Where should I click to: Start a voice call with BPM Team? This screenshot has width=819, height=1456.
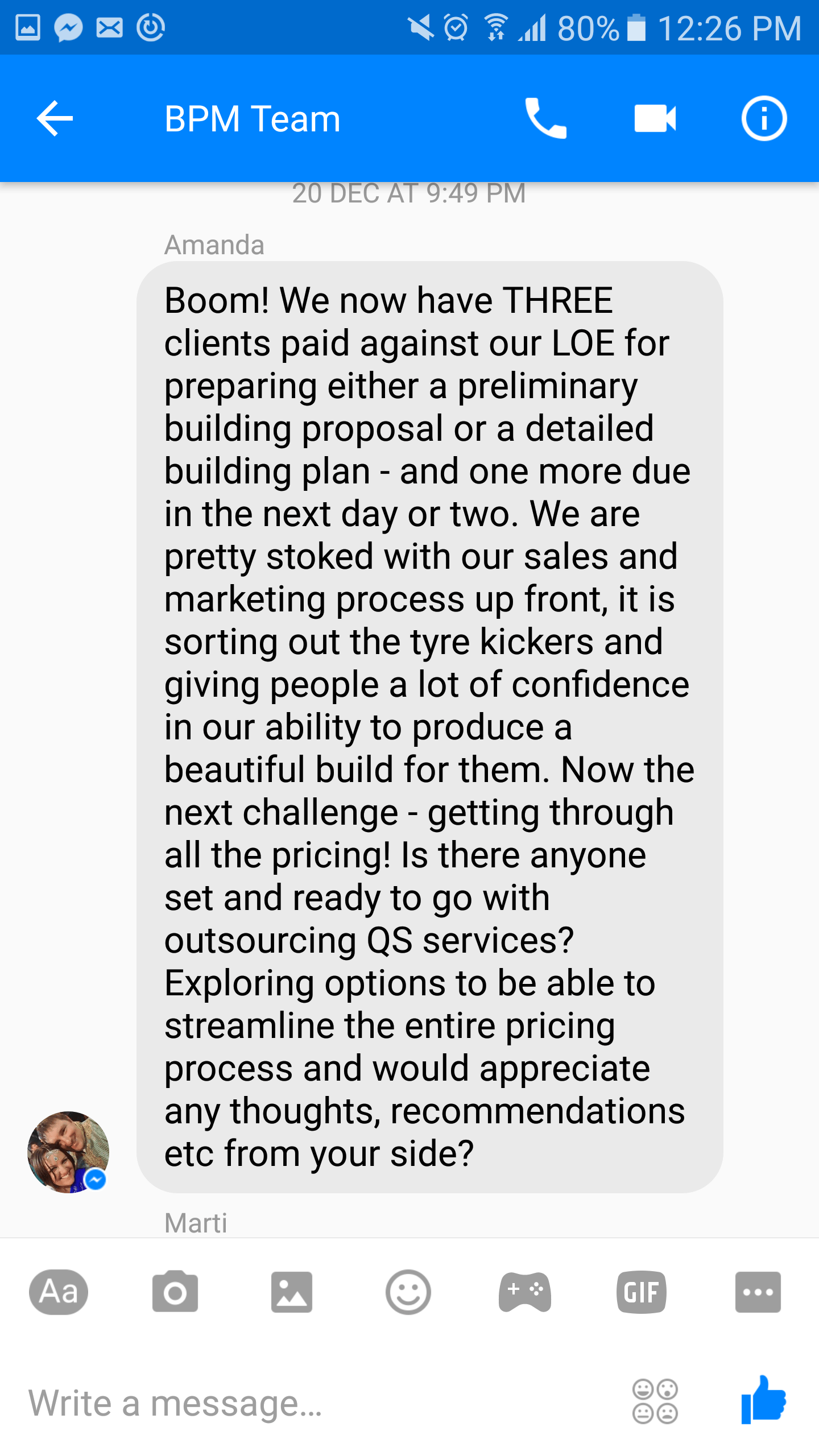click(x=545, y=118)
